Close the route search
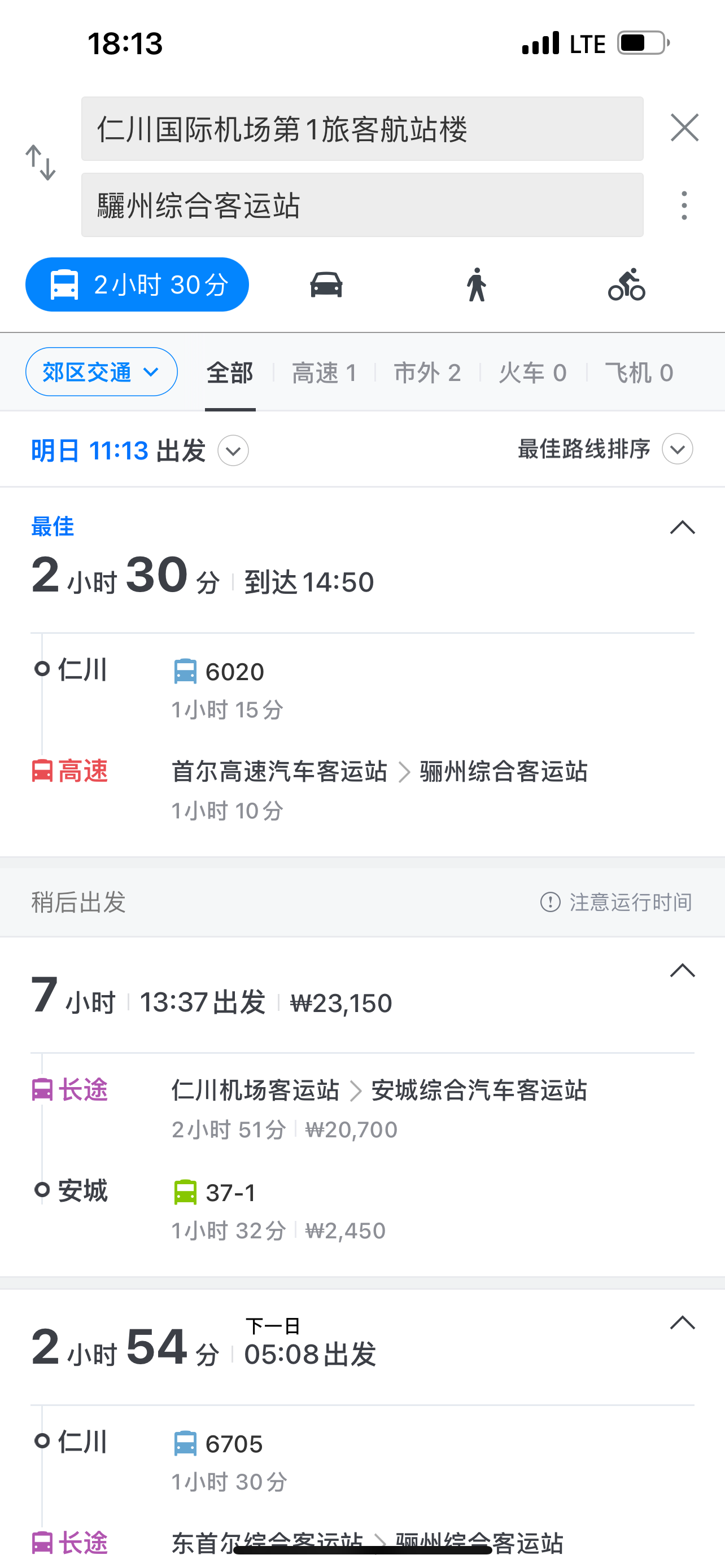Image resolution: width=725 pixels, height=1568 pixels. coord(684,128)
